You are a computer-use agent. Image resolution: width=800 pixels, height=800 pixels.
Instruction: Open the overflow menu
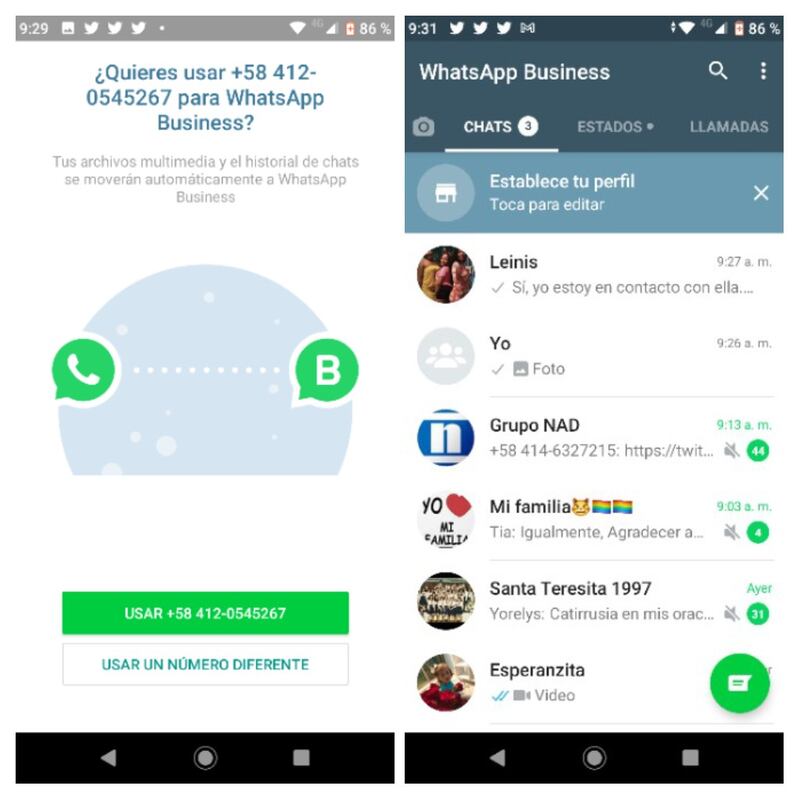[763, 71]
